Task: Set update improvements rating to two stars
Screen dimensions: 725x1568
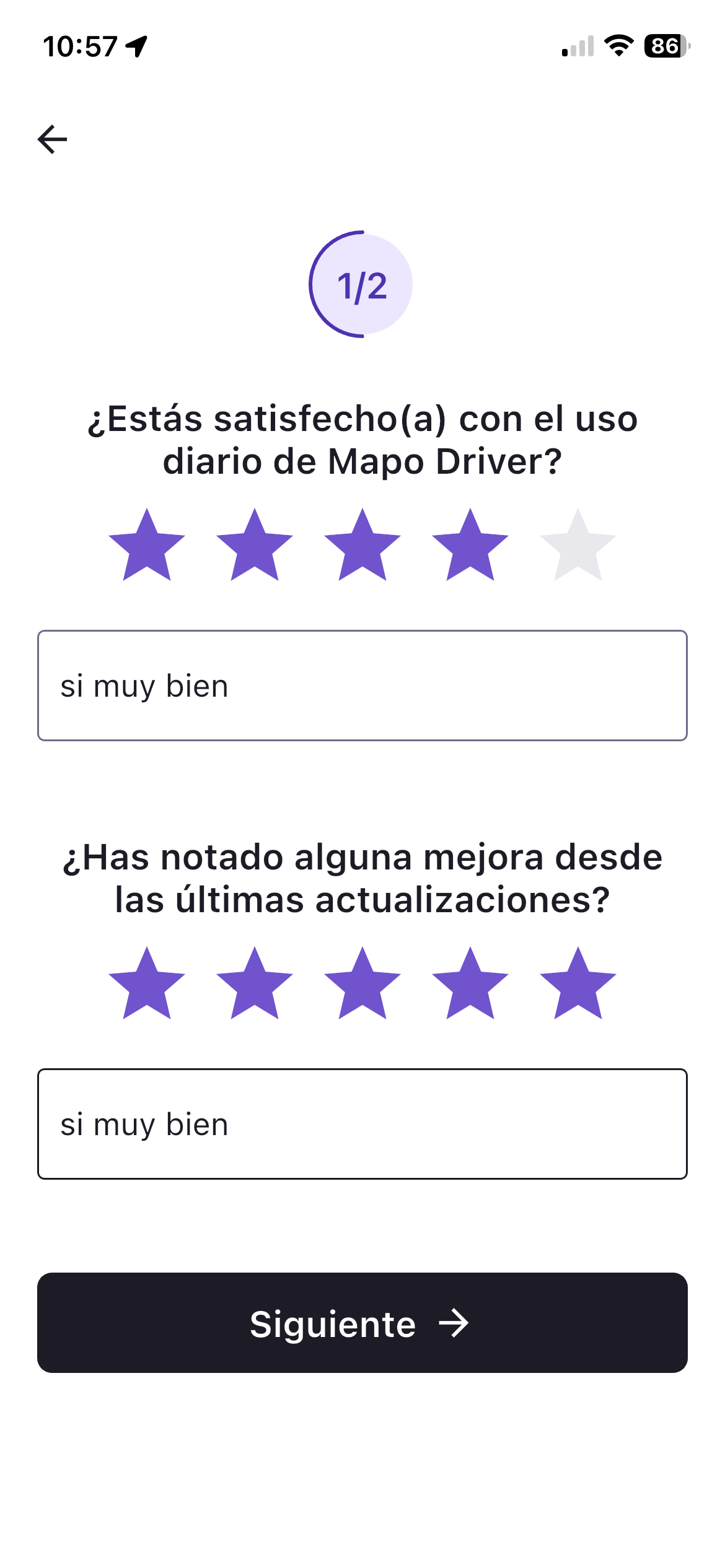Action: point(255,985)
